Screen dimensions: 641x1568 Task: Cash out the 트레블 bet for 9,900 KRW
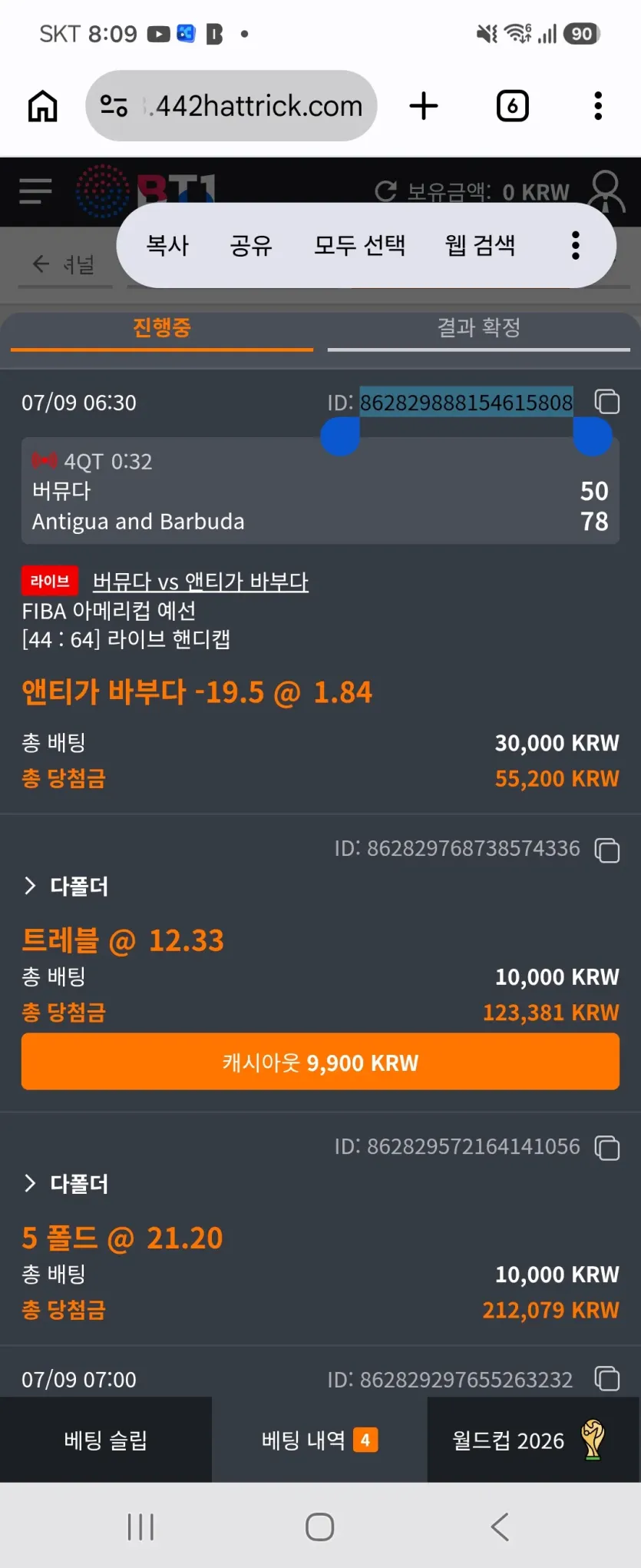click(320, 1062)
